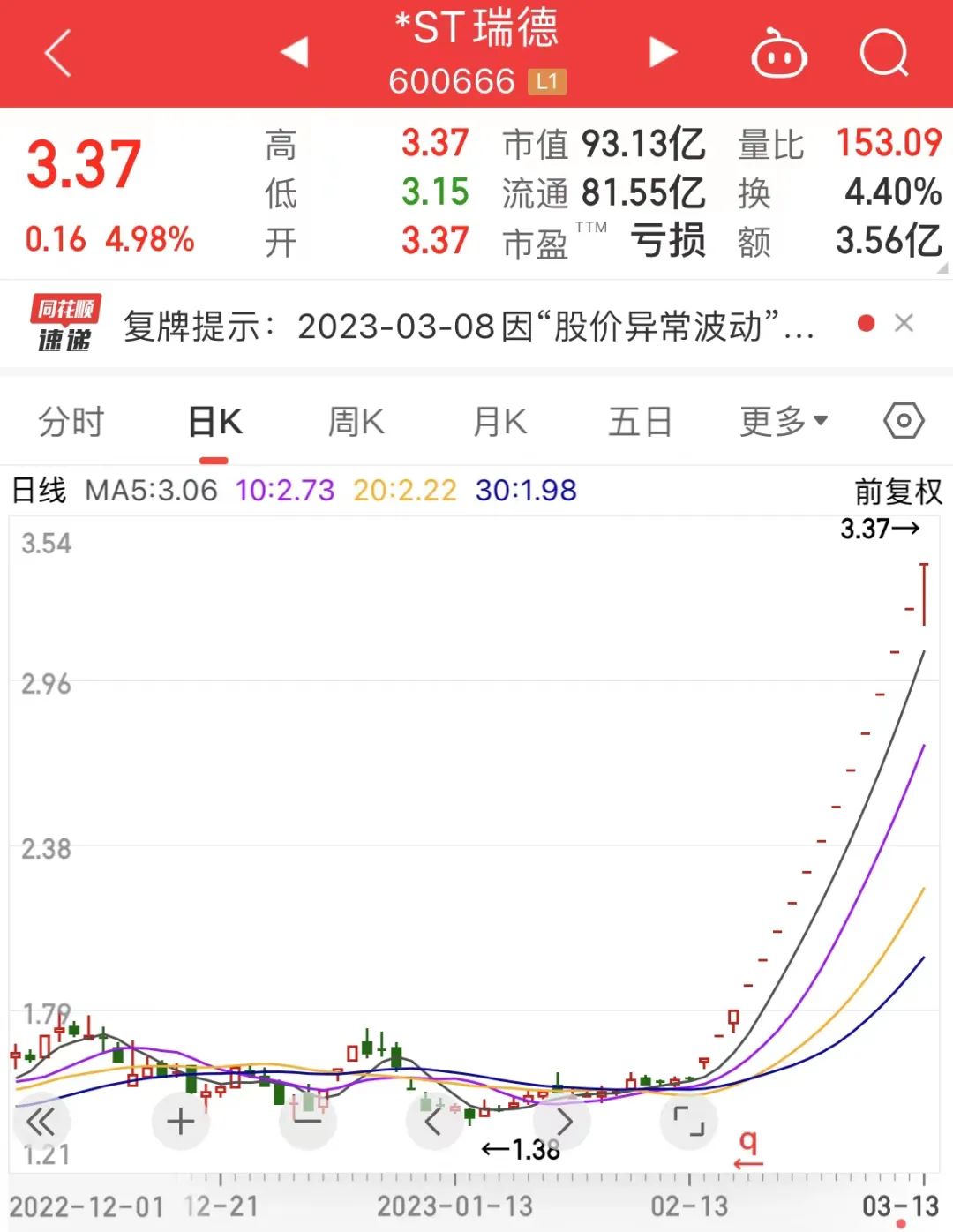Switch to the 分时 chart tab
Screen dimensions: 953x1232
[71, 422]
